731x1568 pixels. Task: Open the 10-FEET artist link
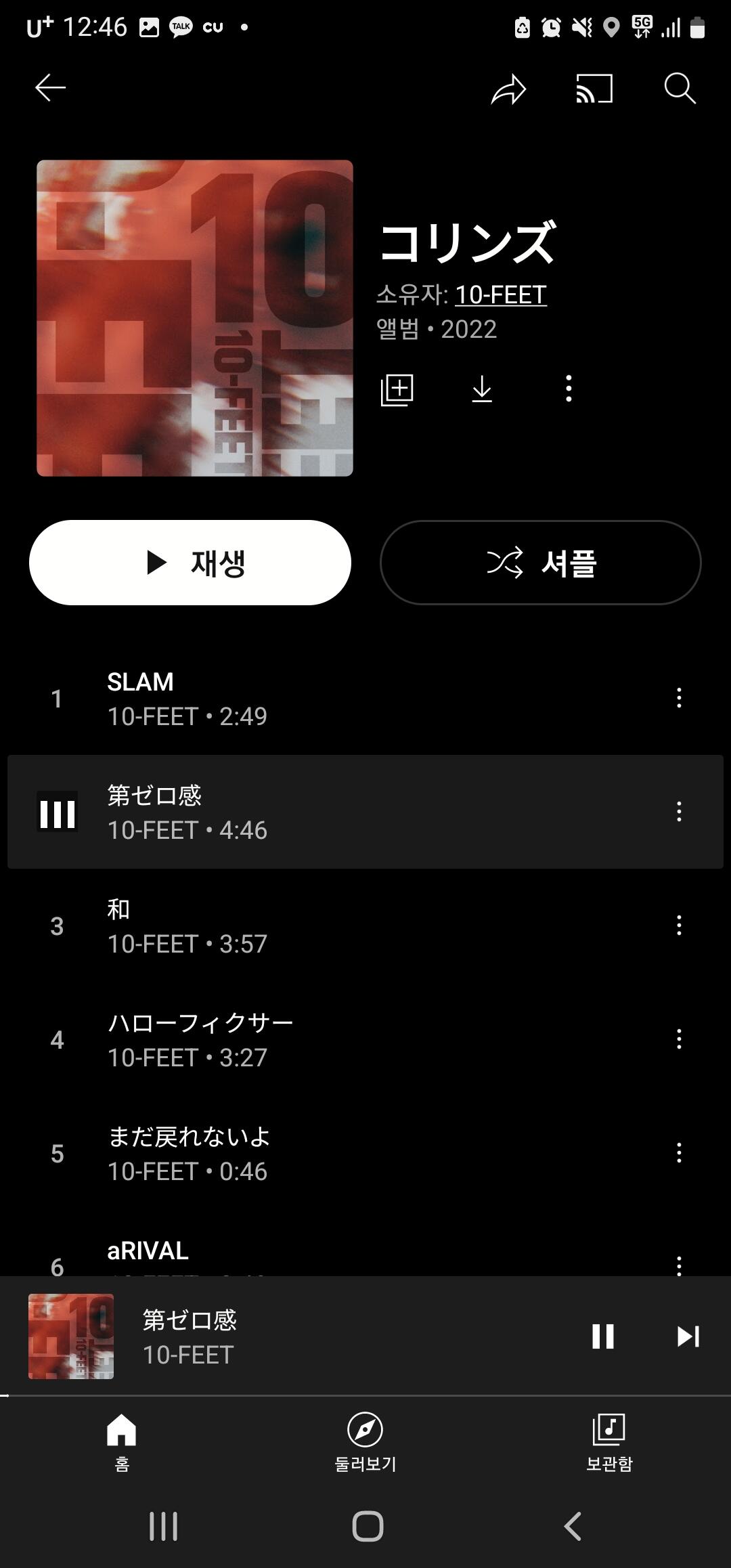500,295
